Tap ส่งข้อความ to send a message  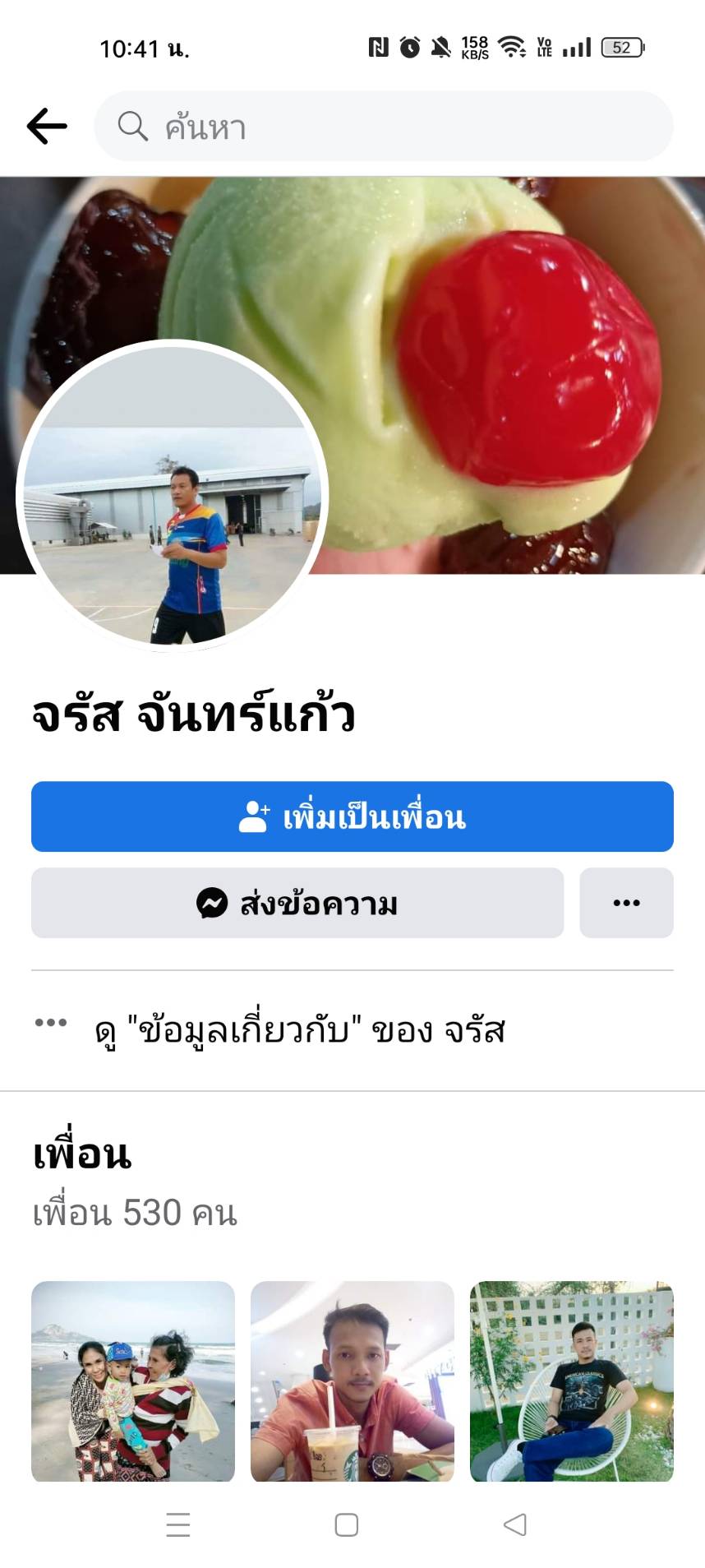coord(297,903)
